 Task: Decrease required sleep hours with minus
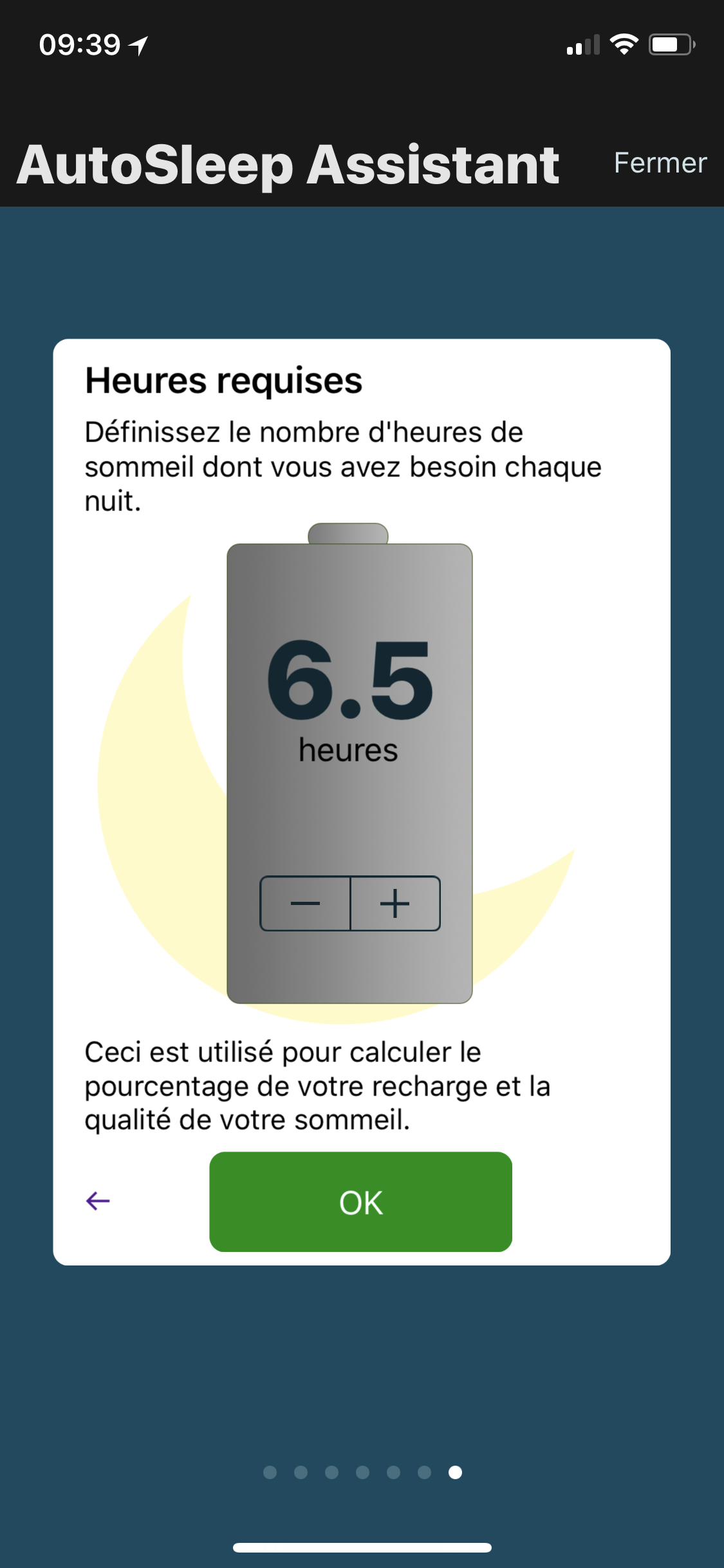[305, 903]
